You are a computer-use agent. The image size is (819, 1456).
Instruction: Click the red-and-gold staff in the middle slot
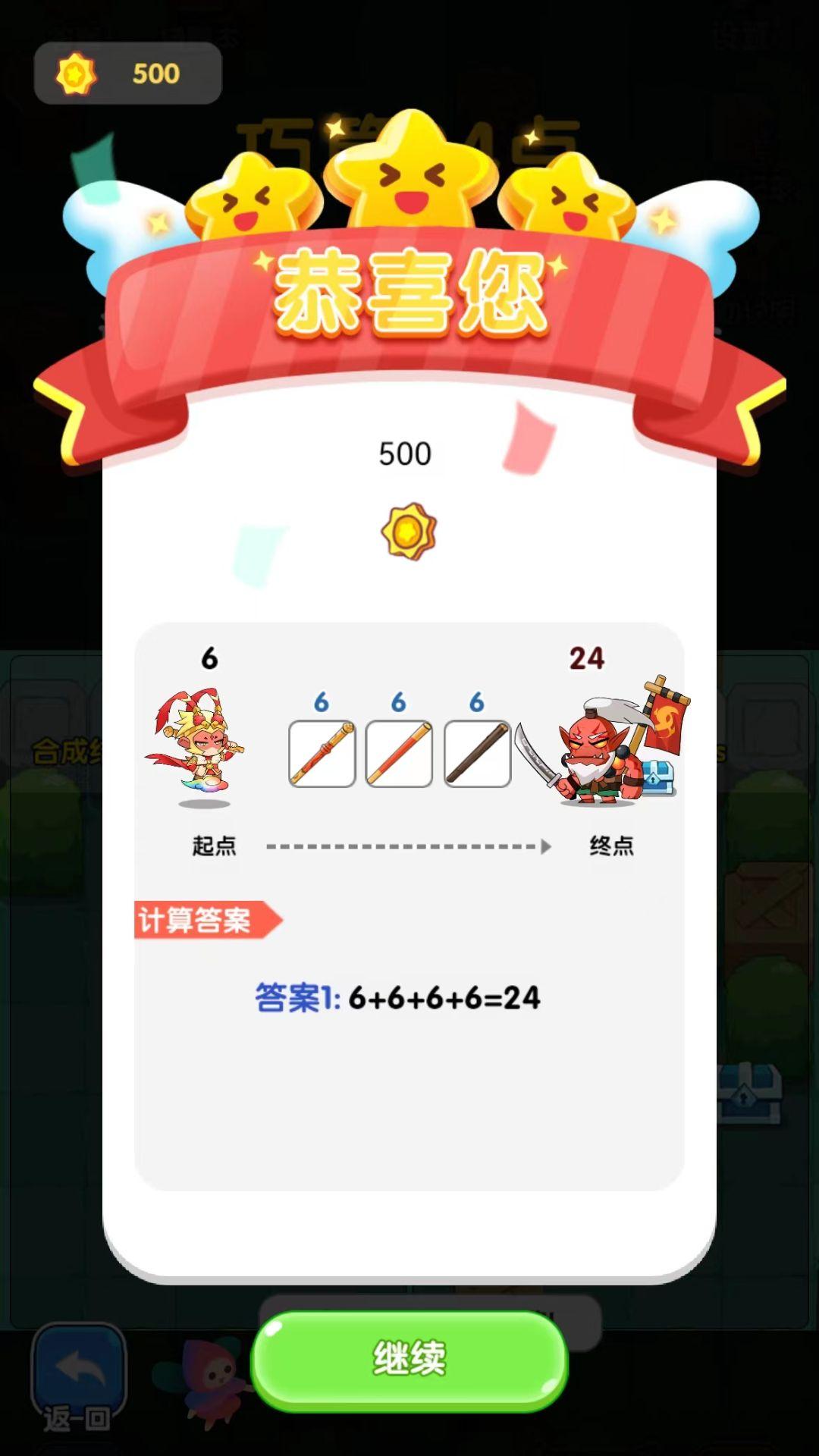[399, 753]
